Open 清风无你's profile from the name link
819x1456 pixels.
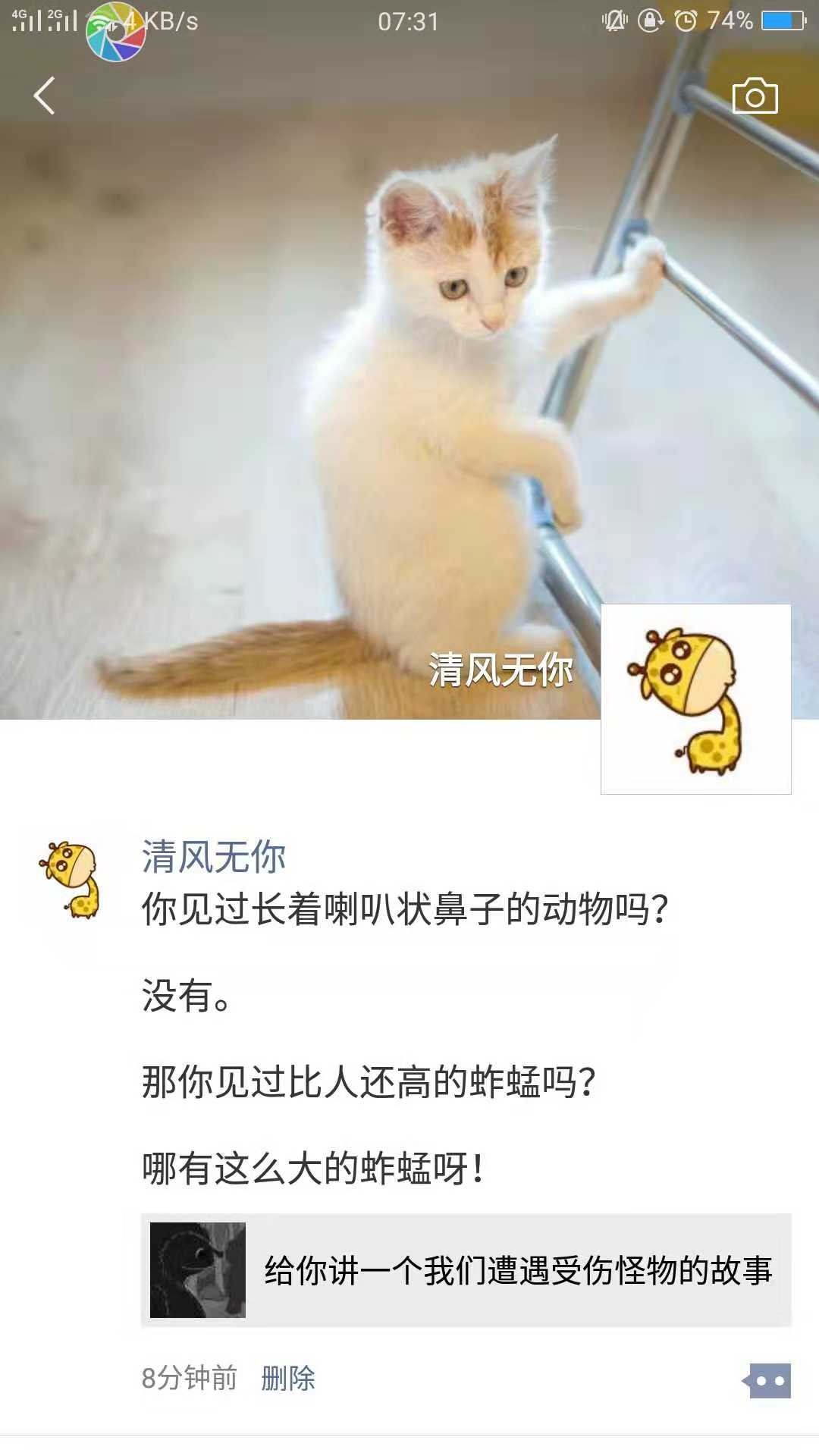213,857
